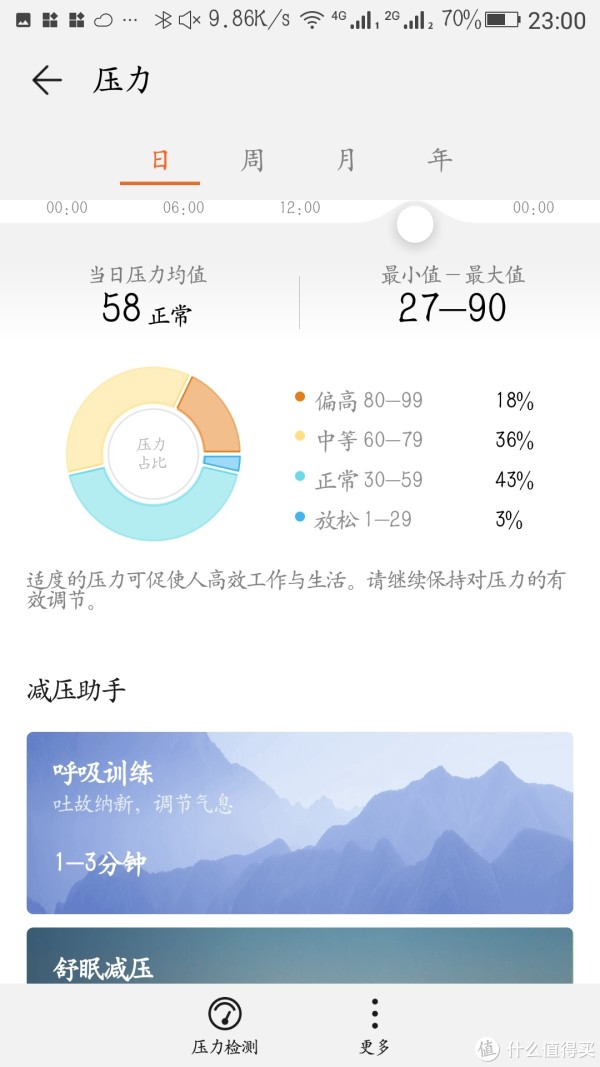Tap the round timeline slider handle
The width and height of the screenshot is (600, 1067).
[415, 224]
